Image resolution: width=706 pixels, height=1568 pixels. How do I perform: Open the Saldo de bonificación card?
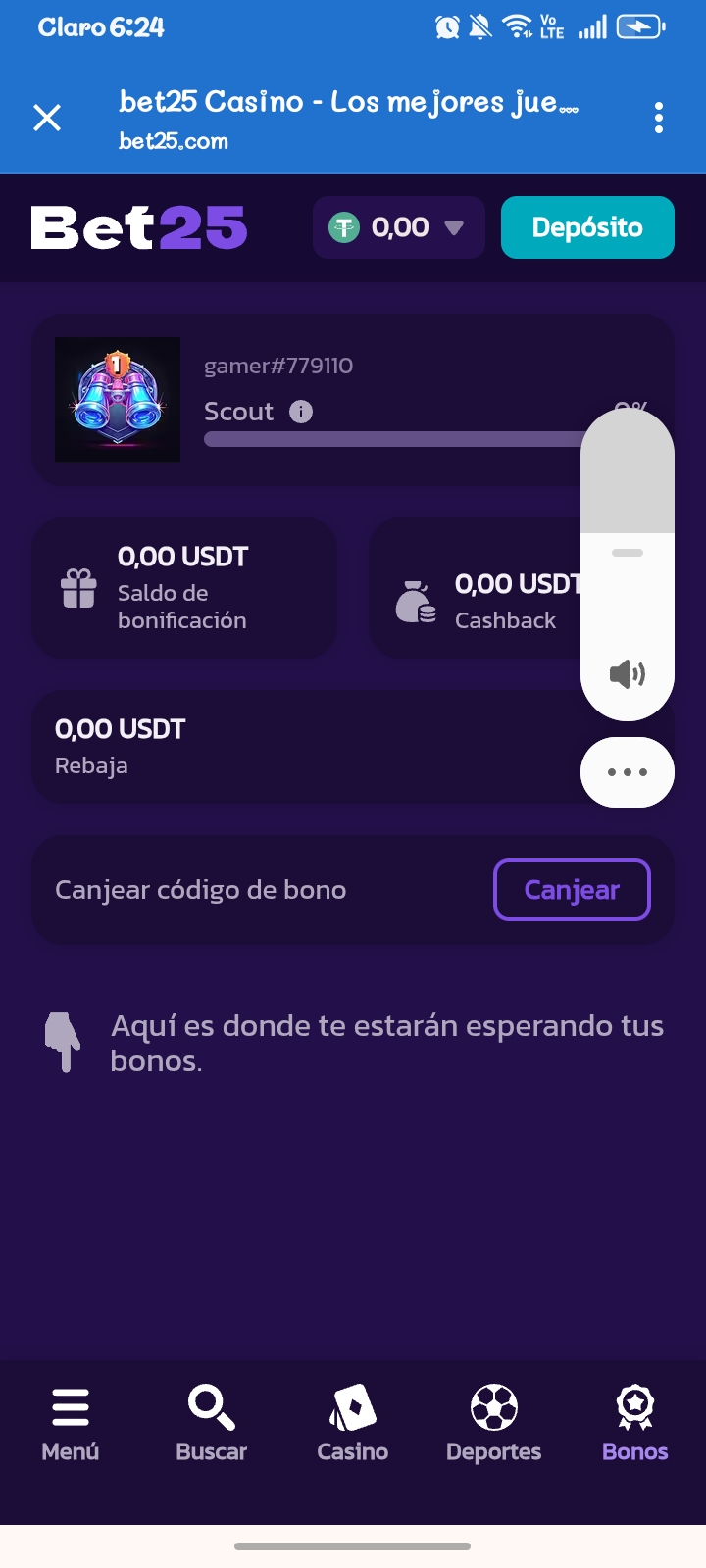coord(184,588)
